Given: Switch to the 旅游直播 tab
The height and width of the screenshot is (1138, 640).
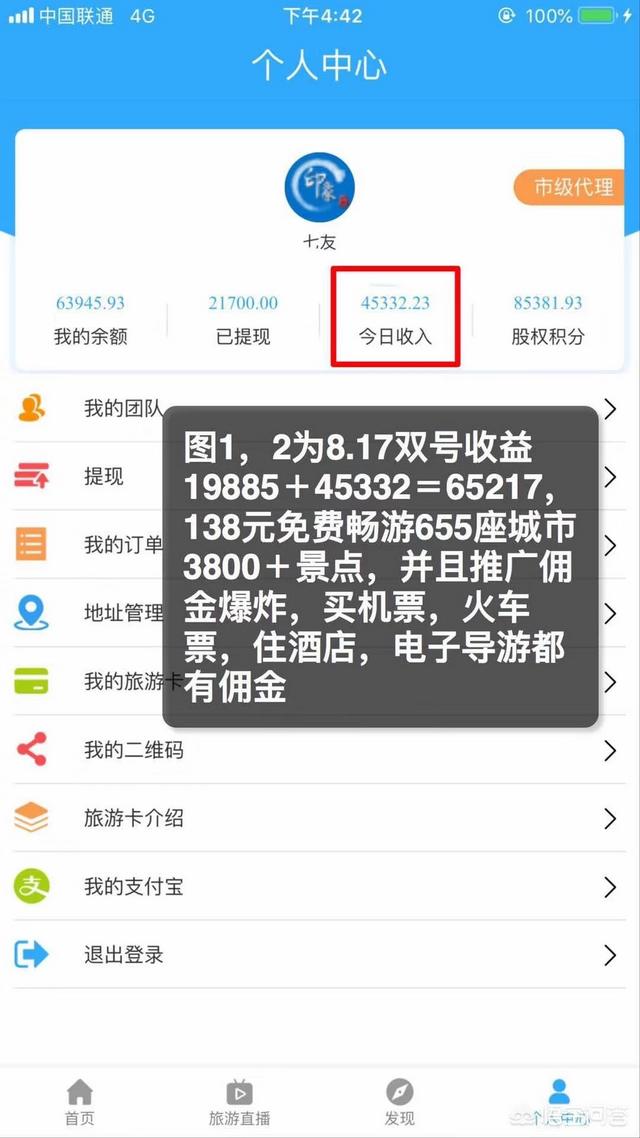Looking at the screenshot, I should tap(239, 1102).
